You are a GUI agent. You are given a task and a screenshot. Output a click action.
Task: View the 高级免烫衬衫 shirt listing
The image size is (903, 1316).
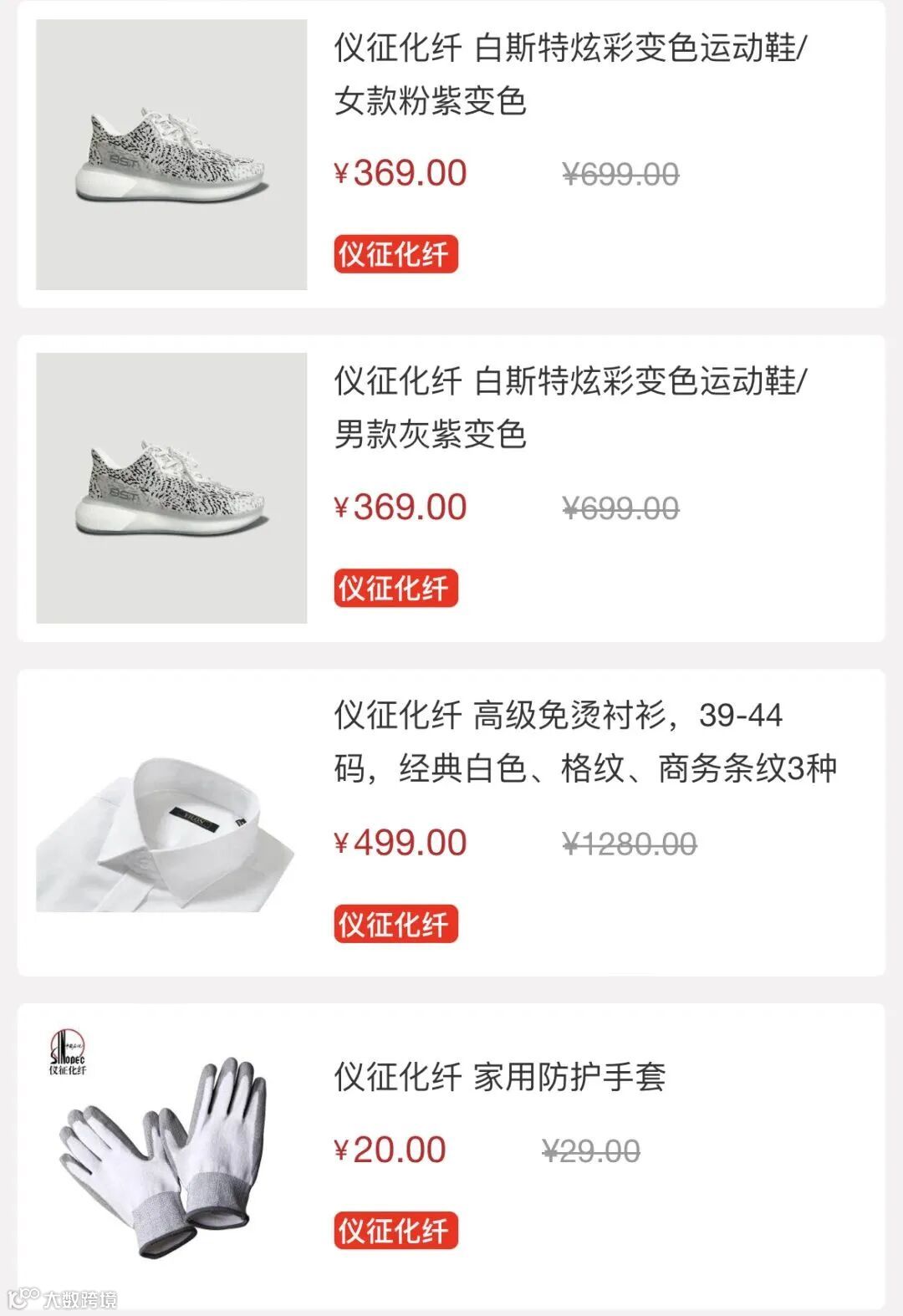(585, 742)
